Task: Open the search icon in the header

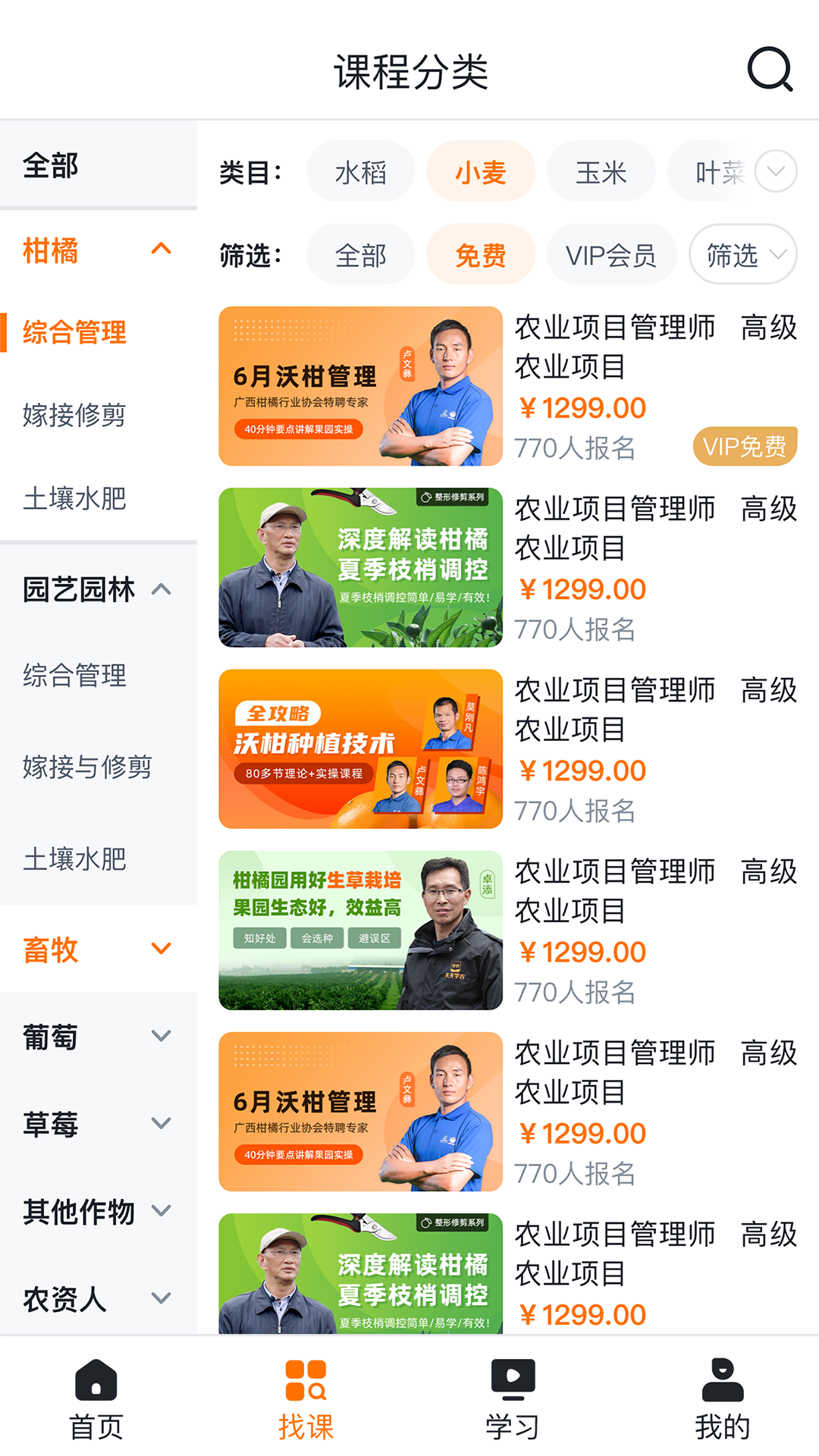Action: pos(770,70)
